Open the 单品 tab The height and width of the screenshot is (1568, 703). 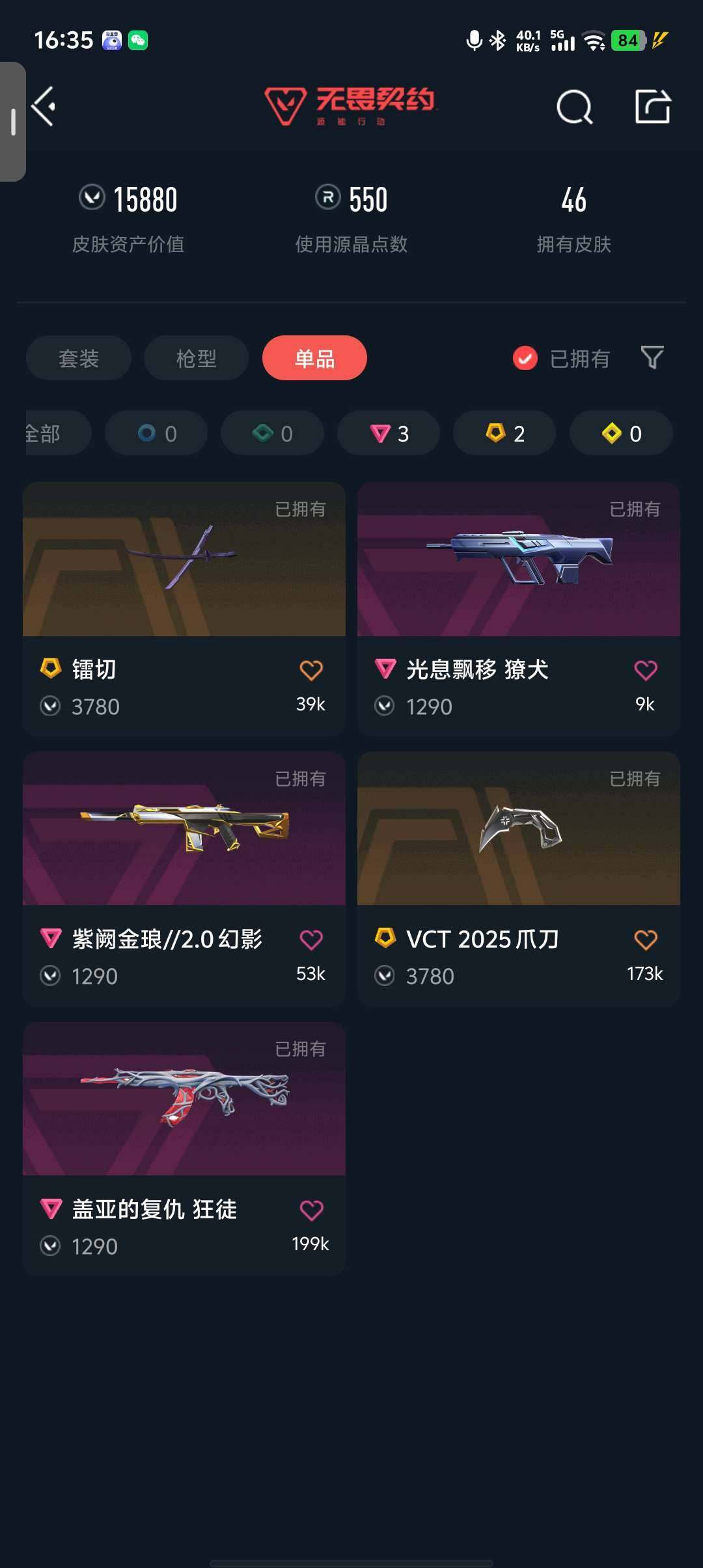pyautogui.click(x=314, y=357)
